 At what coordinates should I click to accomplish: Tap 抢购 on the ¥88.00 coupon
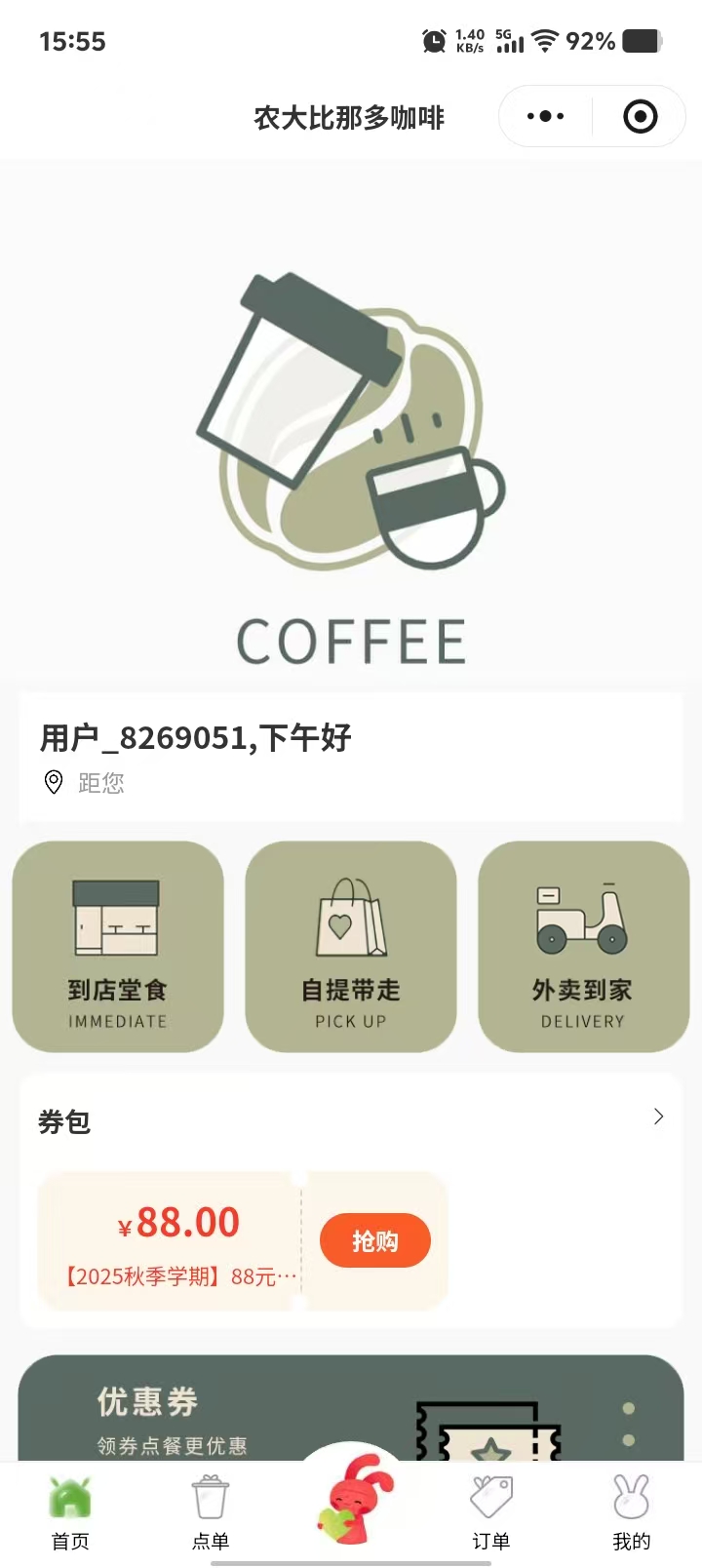click(x=375, y=1240)
